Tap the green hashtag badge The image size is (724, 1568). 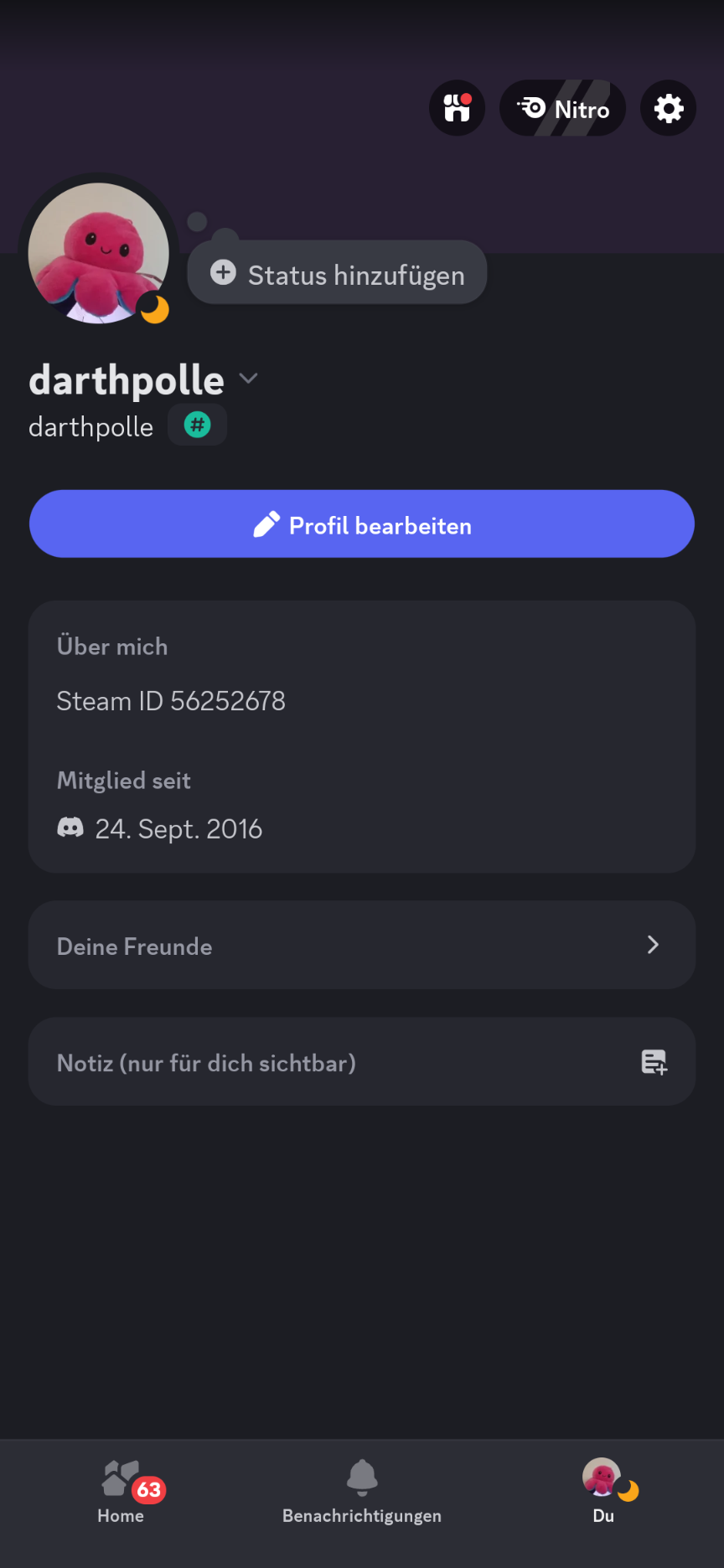pyautogui.click(x=198, y=425)
